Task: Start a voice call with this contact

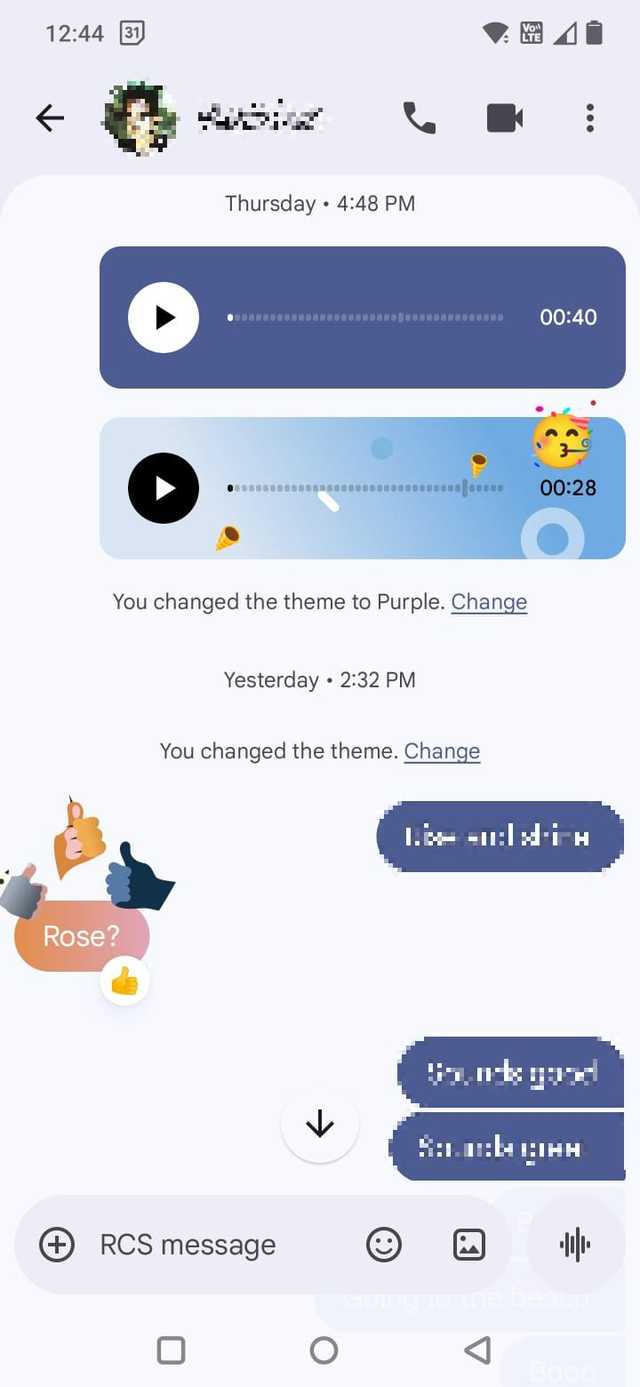Action: [x=419, y=118]
